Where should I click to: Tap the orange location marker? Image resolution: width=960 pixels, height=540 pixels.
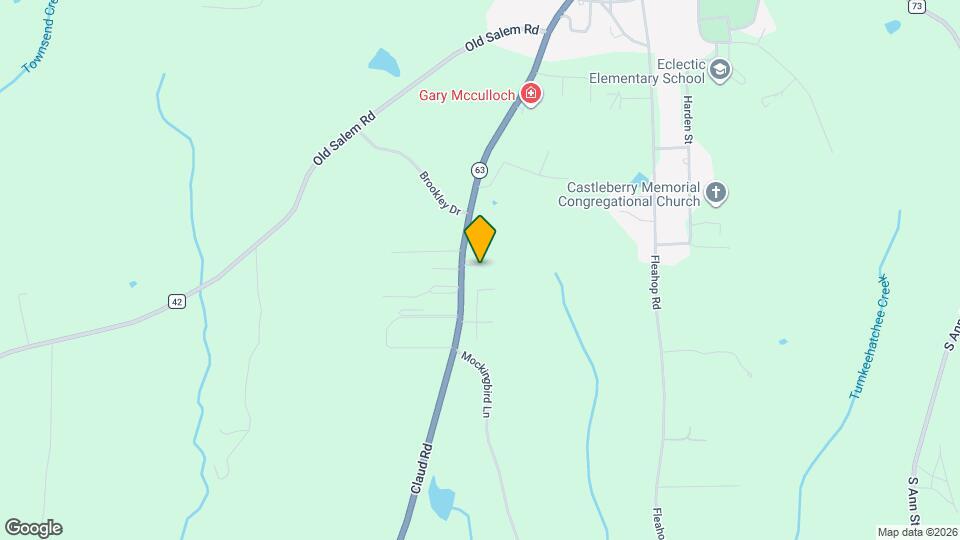click(481, 238)
